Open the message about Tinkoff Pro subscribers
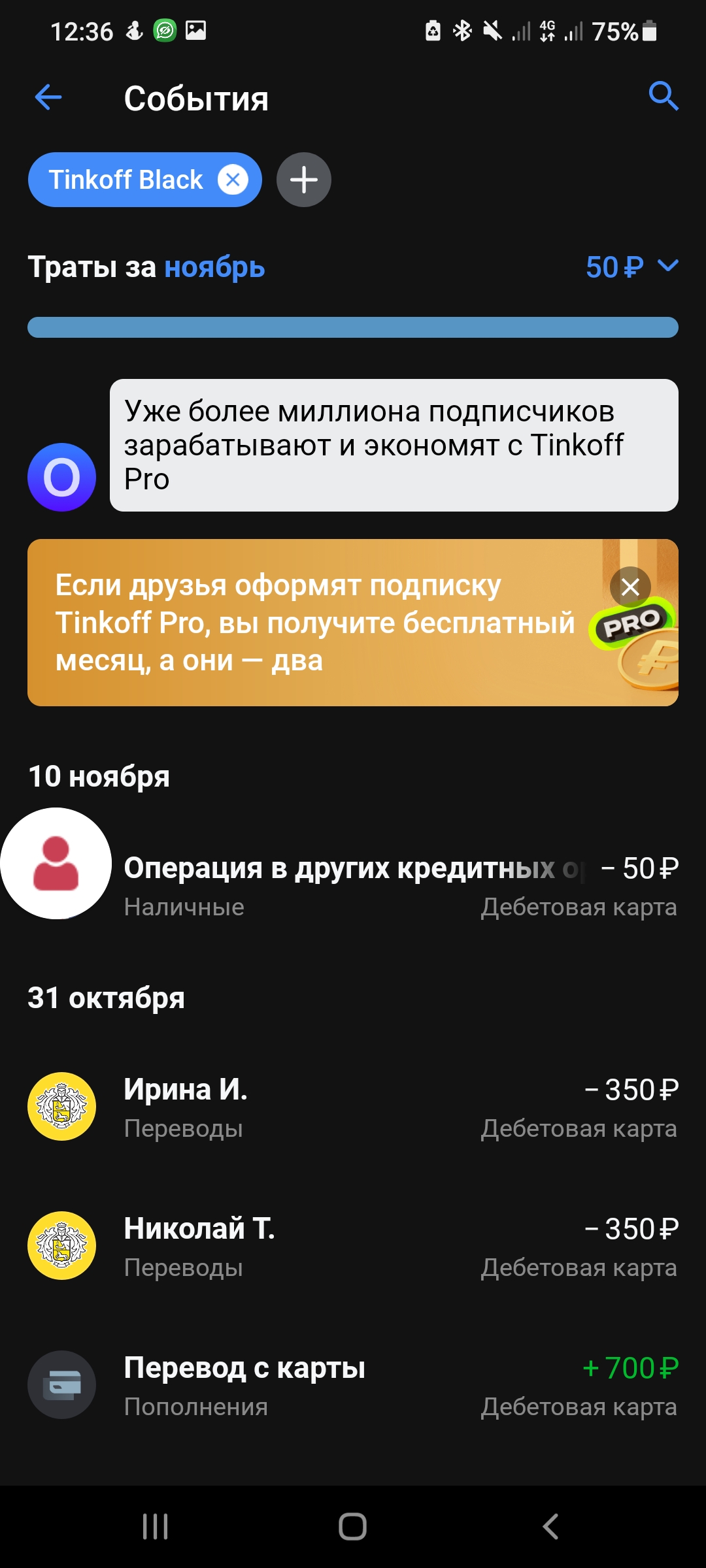Image resolution: width=706 pixels, height=1568 pixels. point(394,445)
